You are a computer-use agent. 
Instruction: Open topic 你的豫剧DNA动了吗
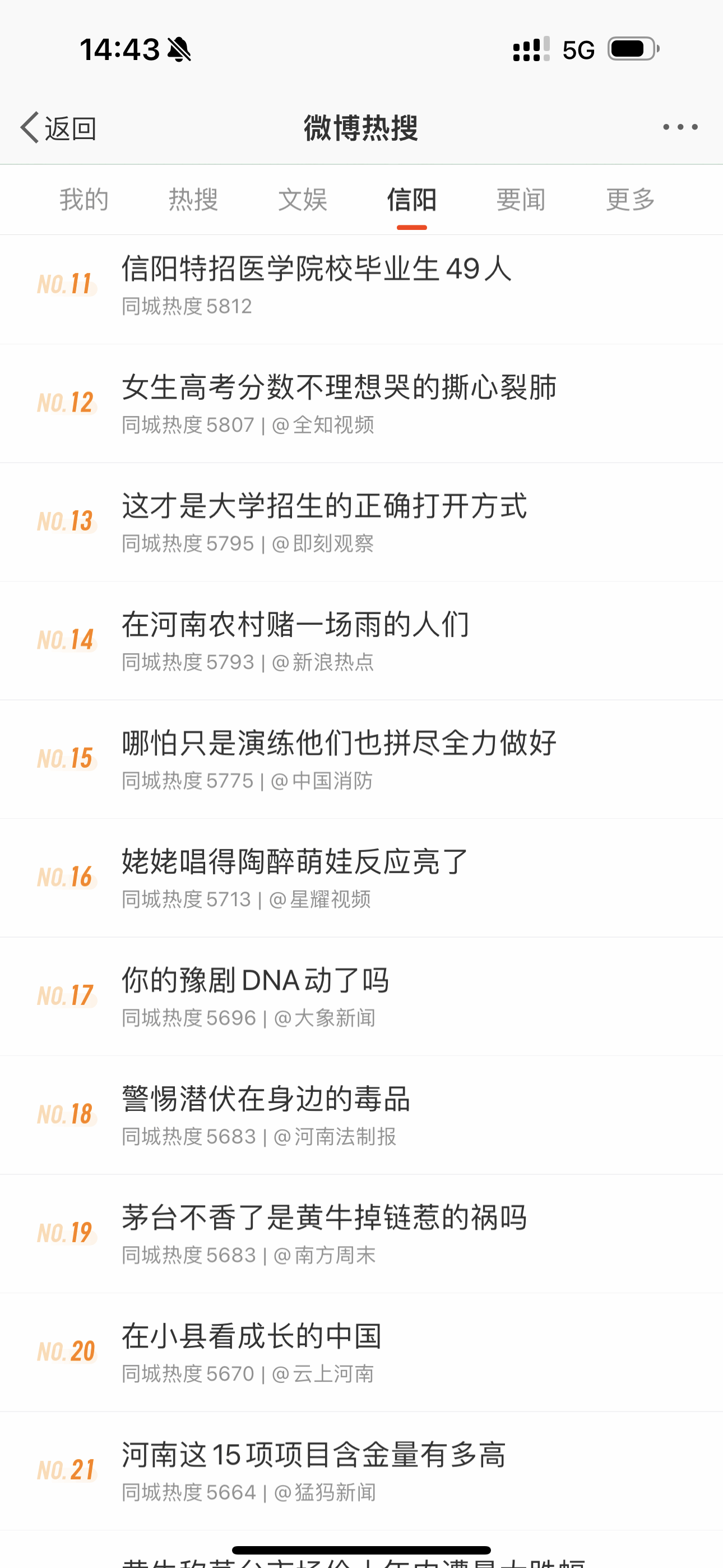[x=361, y=997]
